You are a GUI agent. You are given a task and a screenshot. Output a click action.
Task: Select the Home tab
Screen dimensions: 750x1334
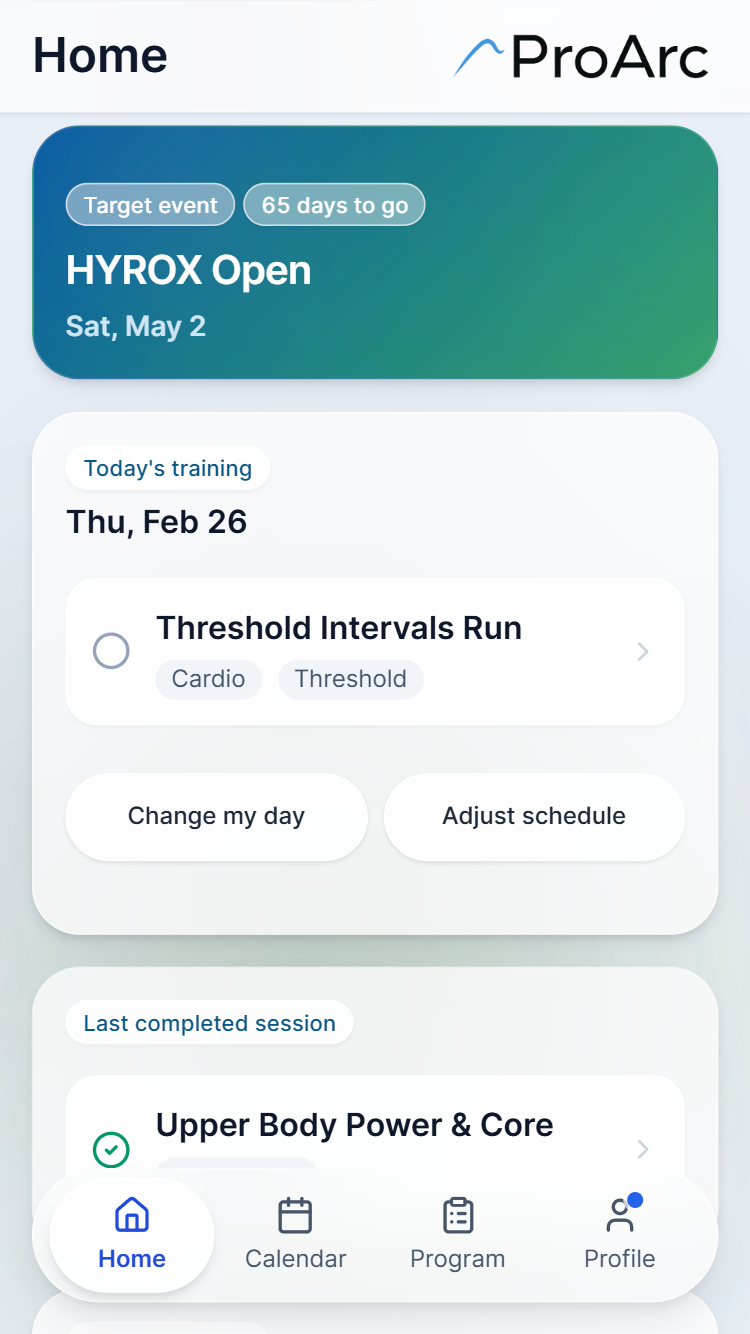(132, 1235)
